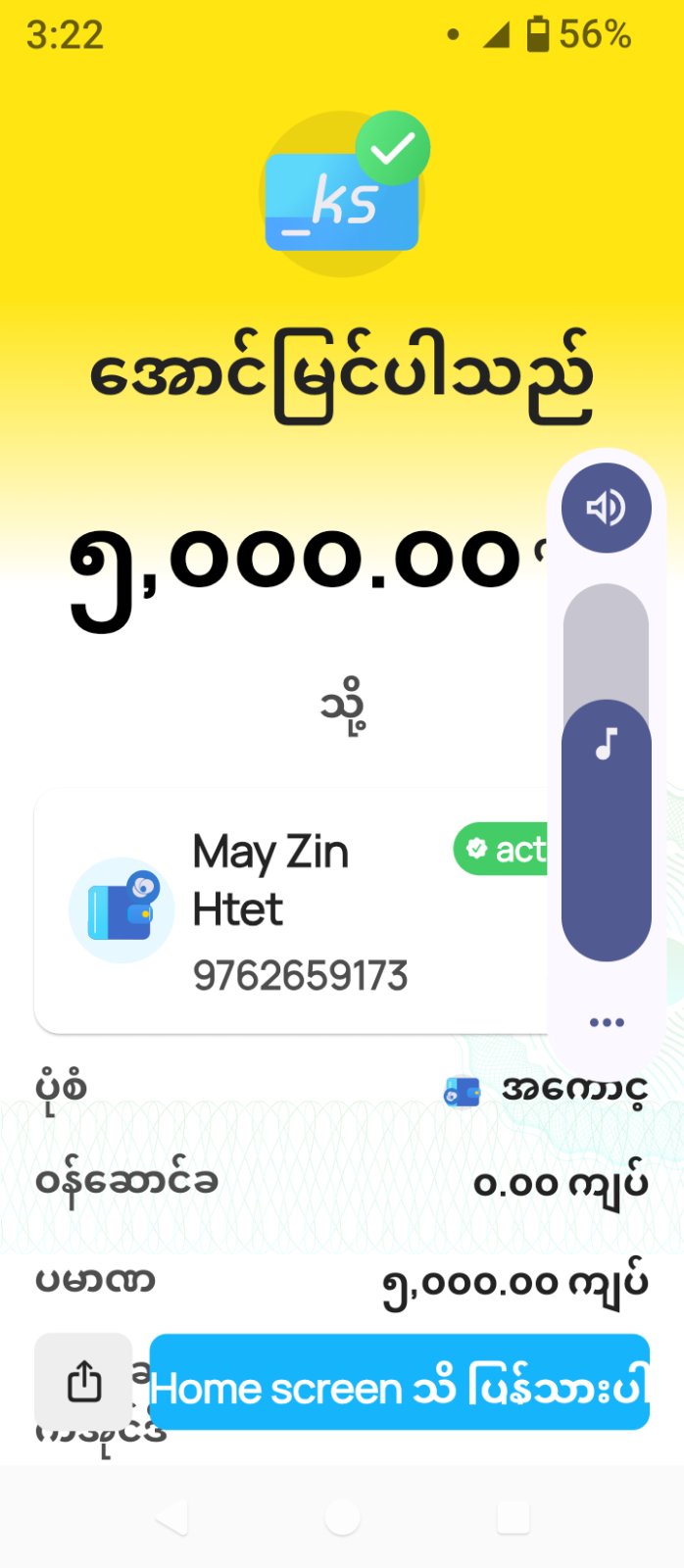
Task: Go to the system home button
Action: click(342, 1518)
